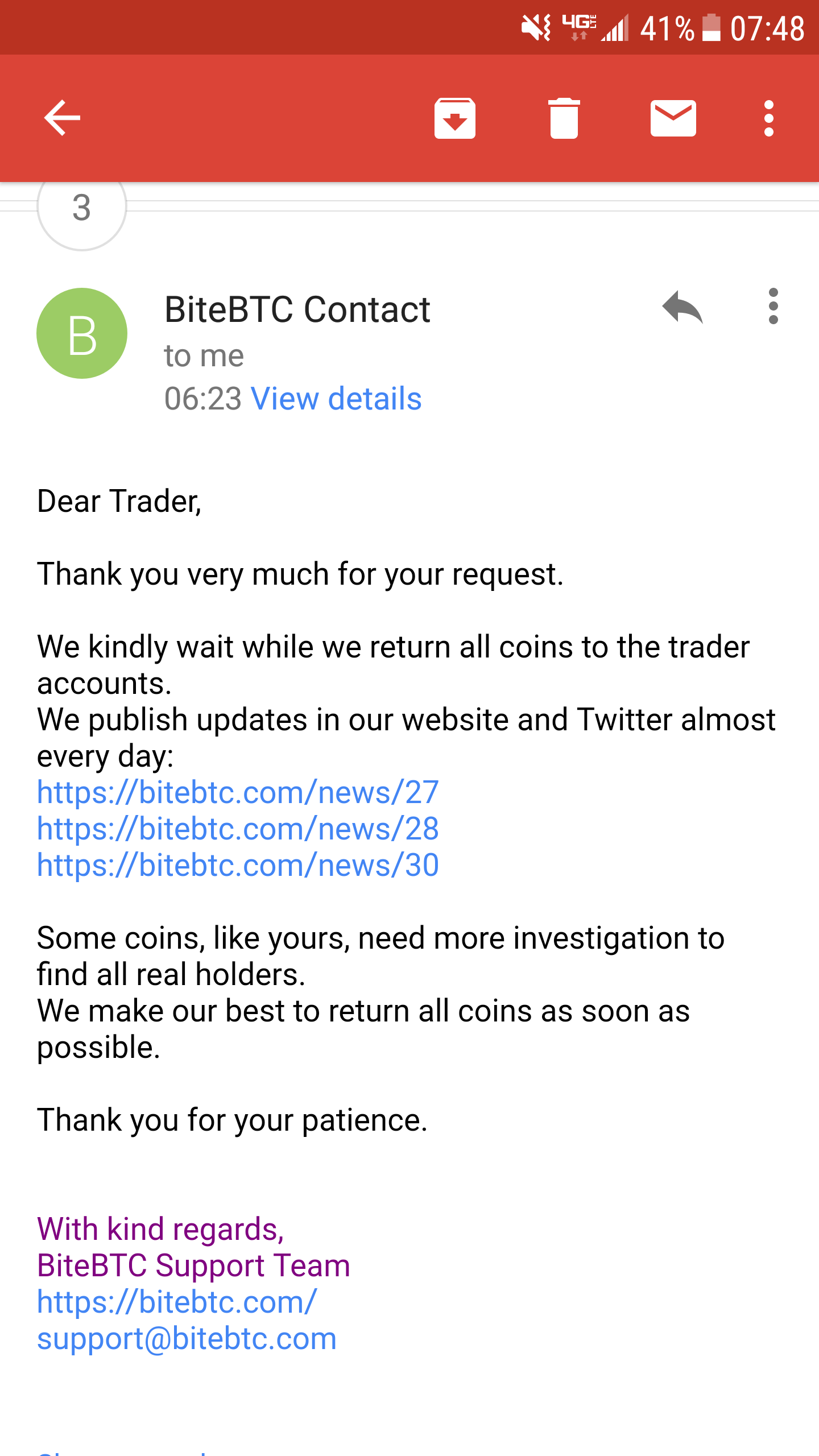Reply to BiteBTC Contact
Screen dimensions: 819x1456
[682, 307]
